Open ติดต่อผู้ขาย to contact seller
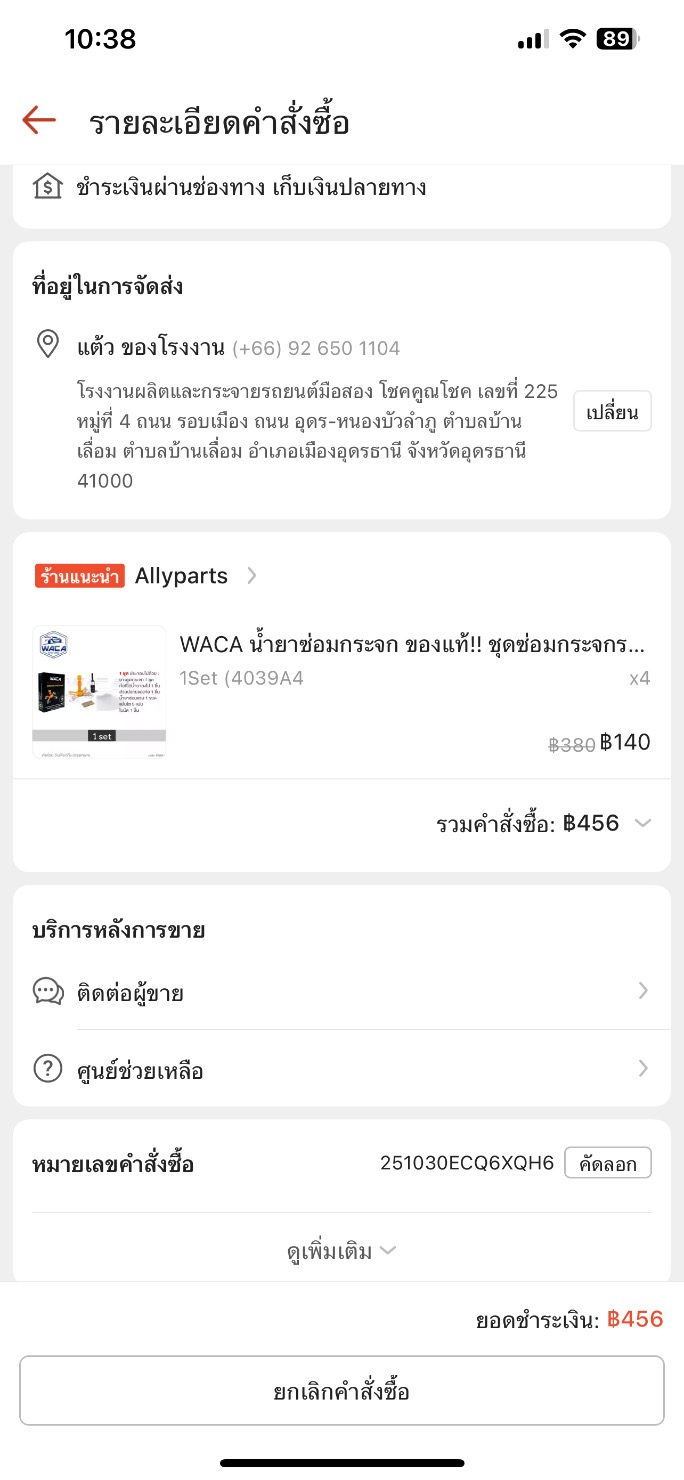 tap(340, 992)
